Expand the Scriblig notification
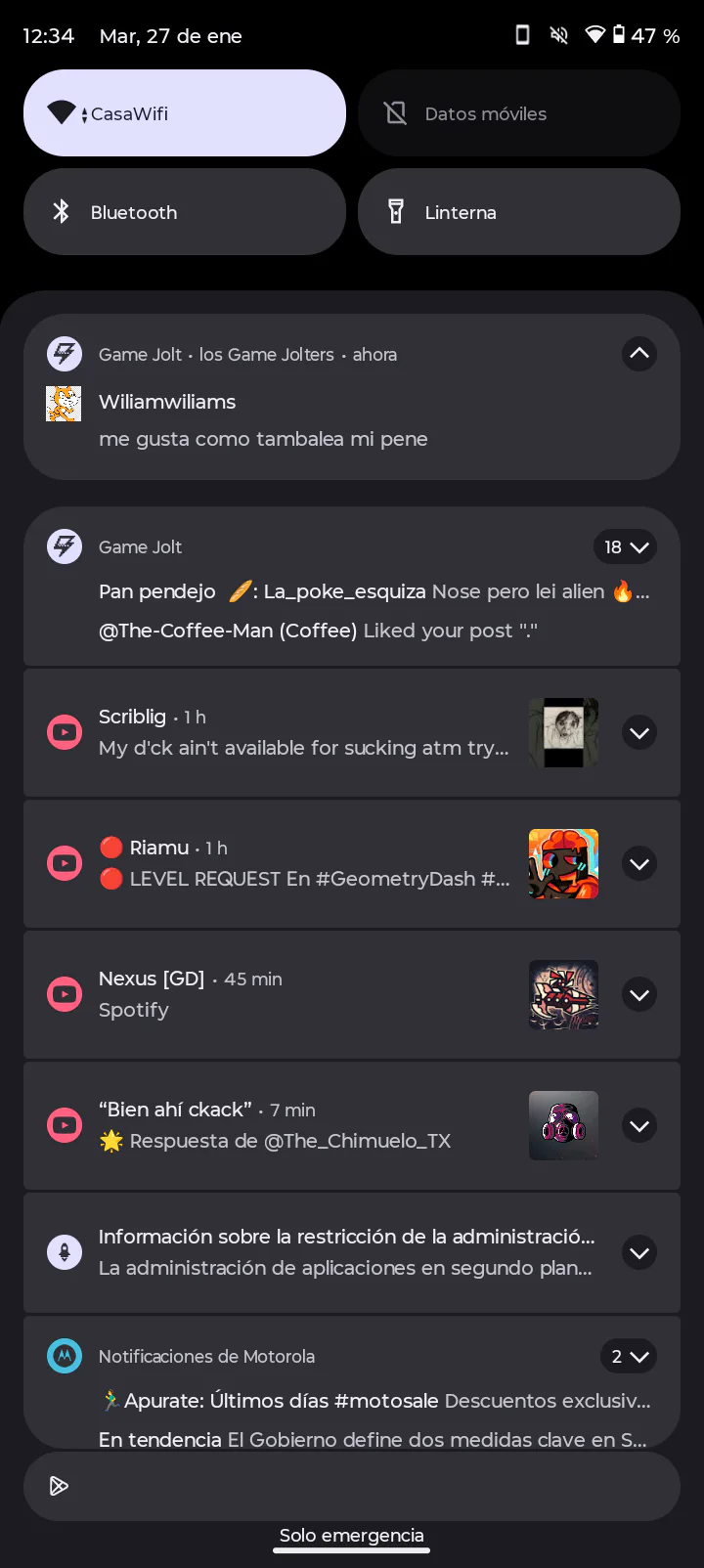The width and height of the screenshot is (704, 1568). point(638,733)
